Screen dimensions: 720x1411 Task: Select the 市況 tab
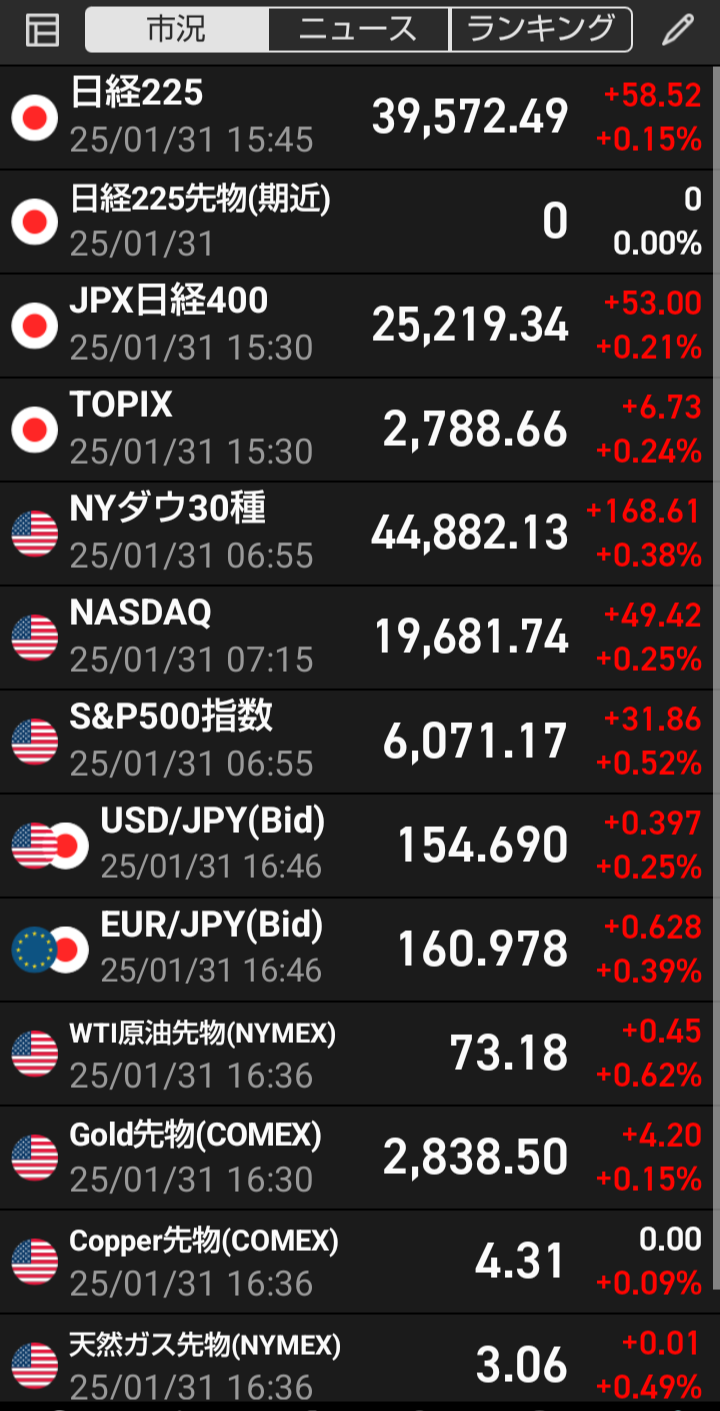click(x=177, y=30)
